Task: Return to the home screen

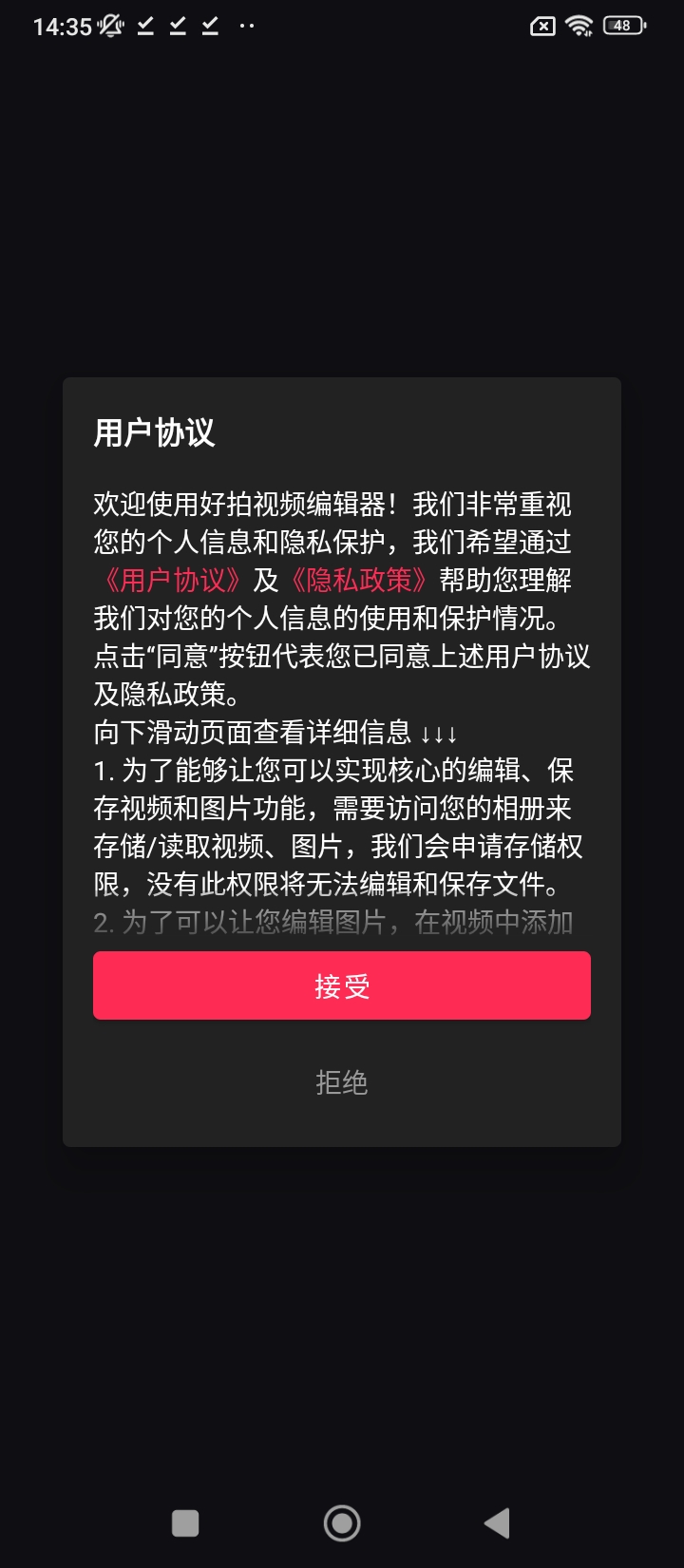Action: tap(342, 1523)
